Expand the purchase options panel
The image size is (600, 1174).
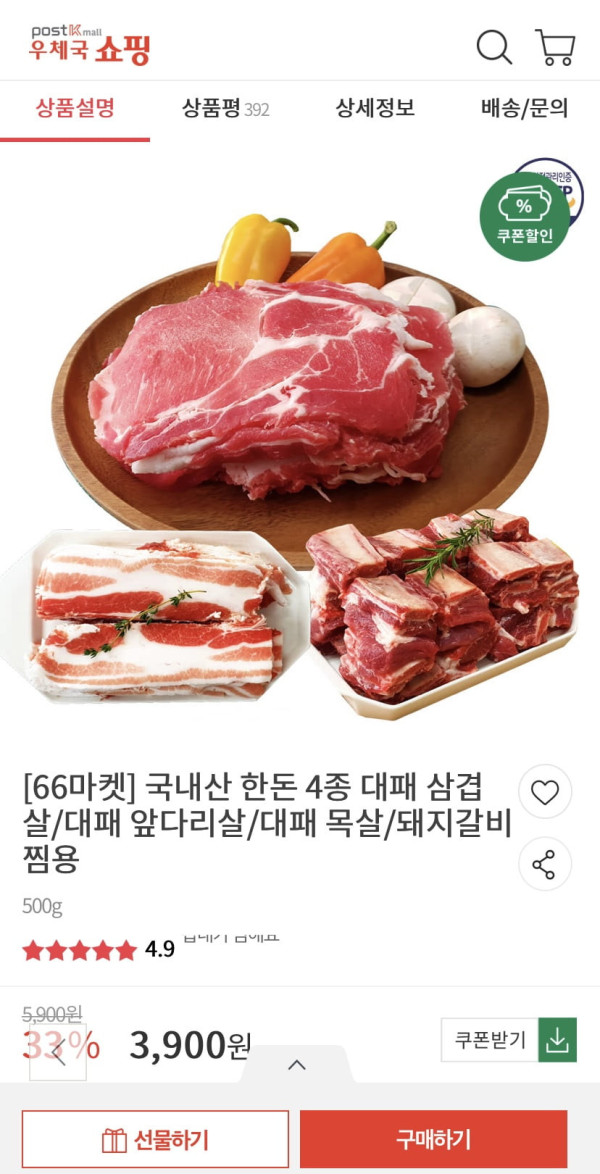click(297, 1065)
